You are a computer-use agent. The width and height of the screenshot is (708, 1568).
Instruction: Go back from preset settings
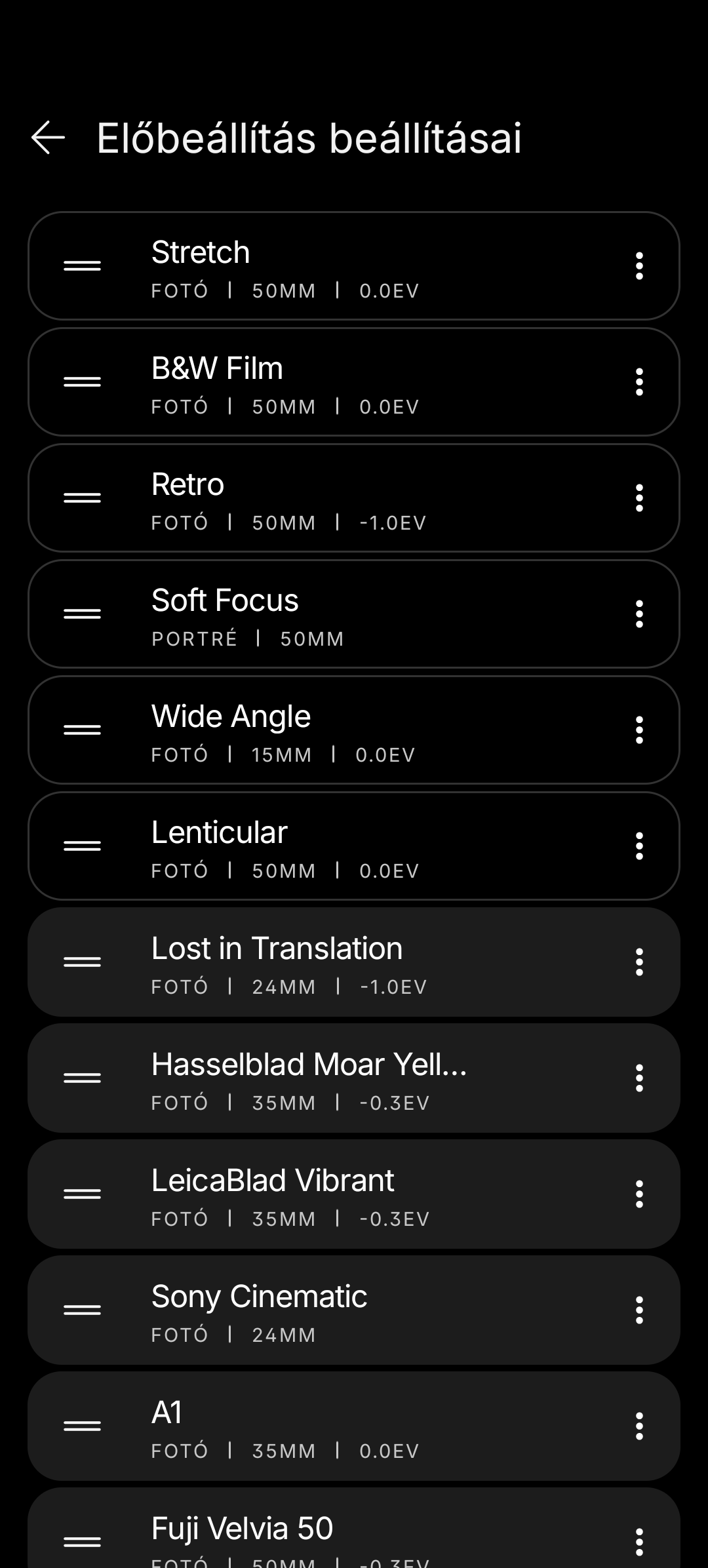(x=49, y=138)
